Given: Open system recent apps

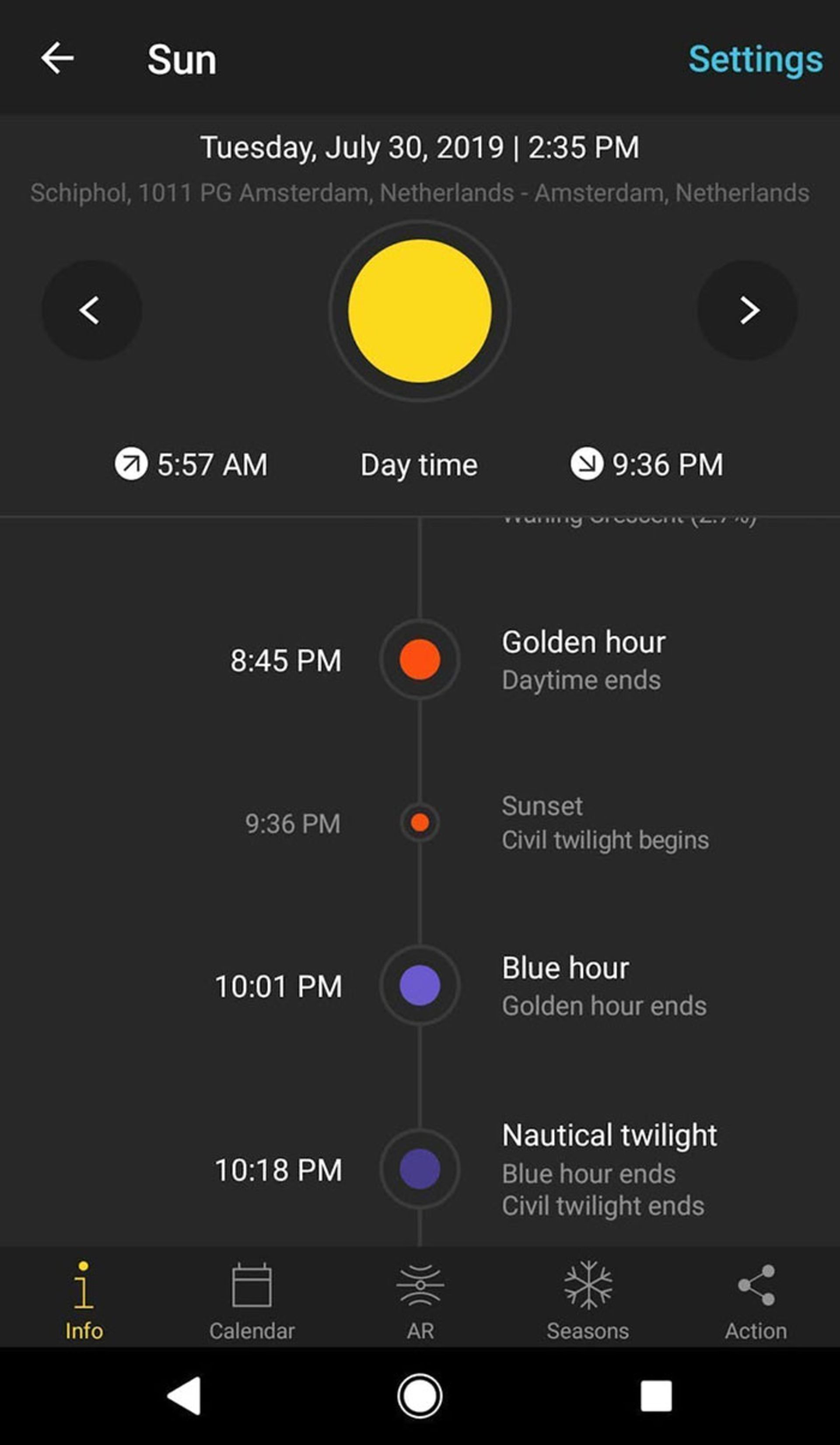Looking at the screenshot, I should point(656,1395).
